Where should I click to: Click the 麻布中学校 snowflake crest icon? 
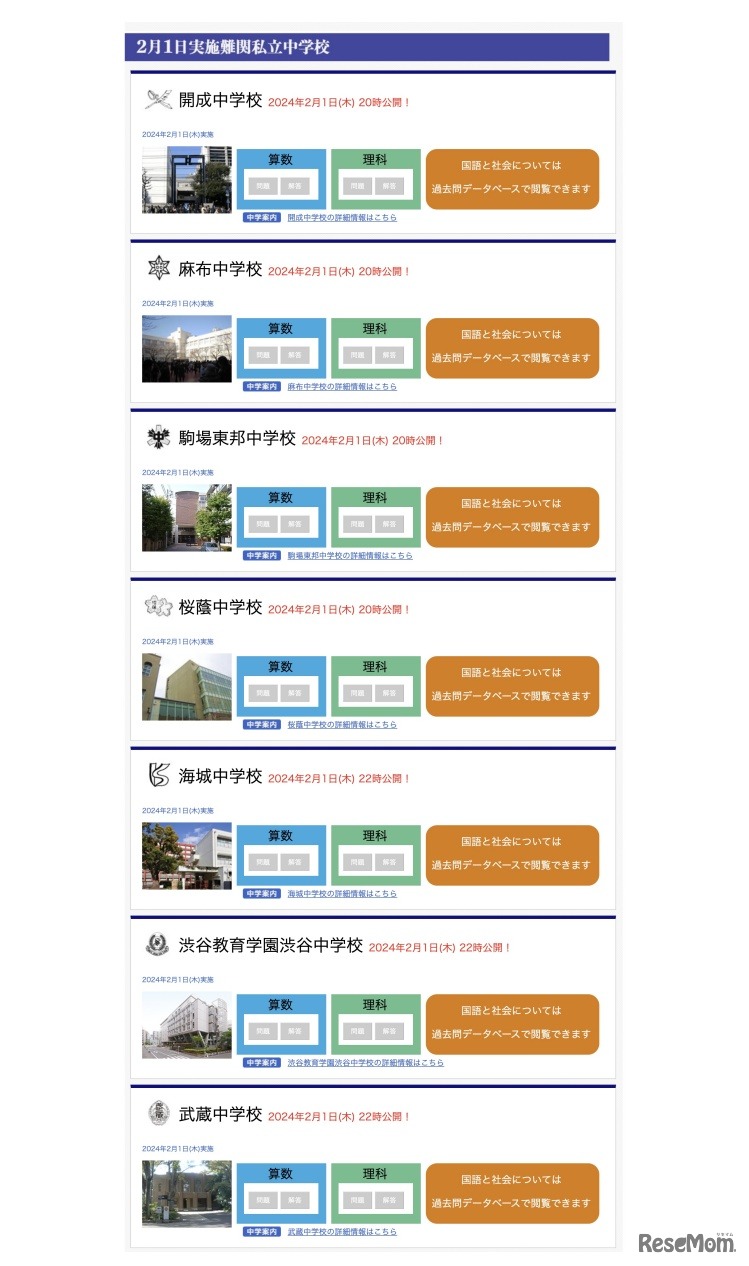158,268
